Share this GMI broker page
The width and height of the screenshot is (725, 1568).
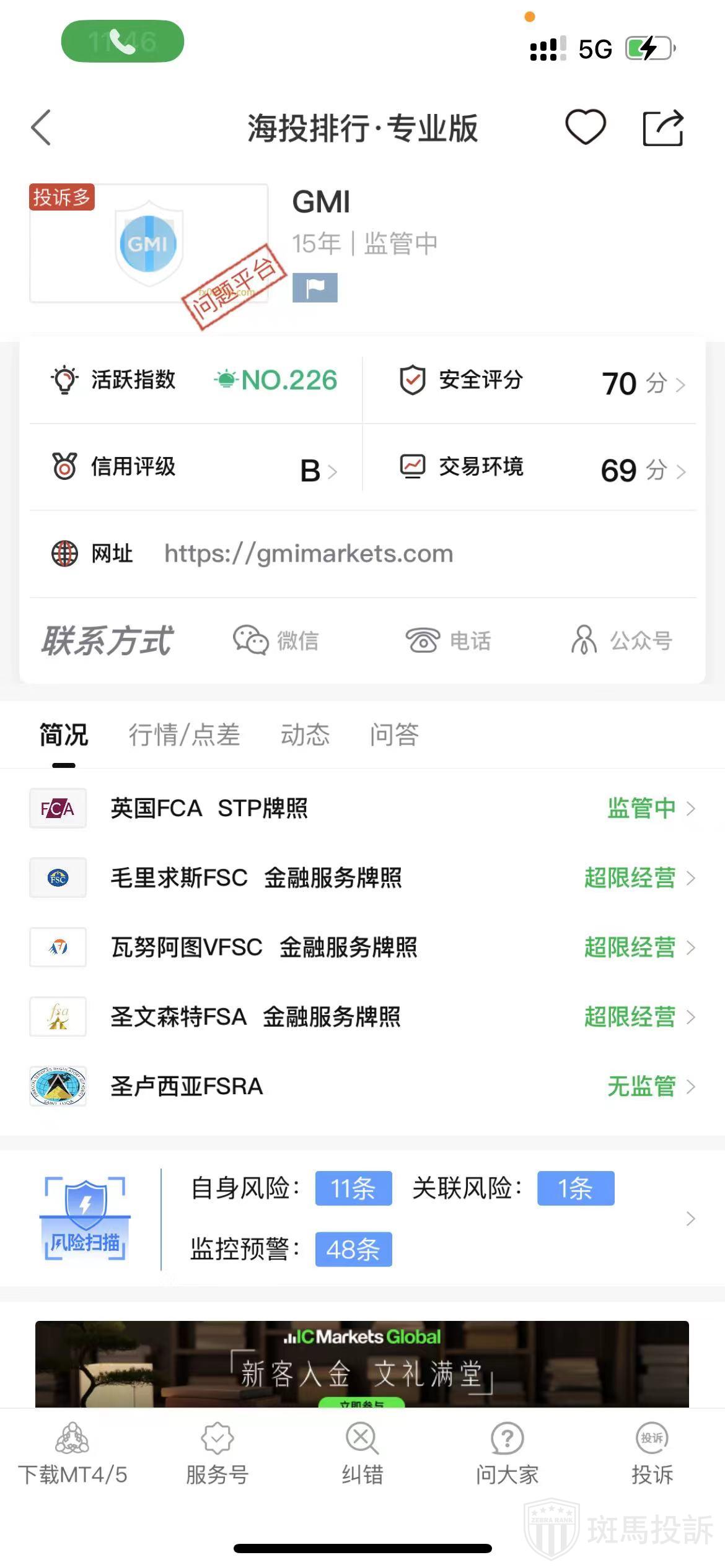(662, 128)
